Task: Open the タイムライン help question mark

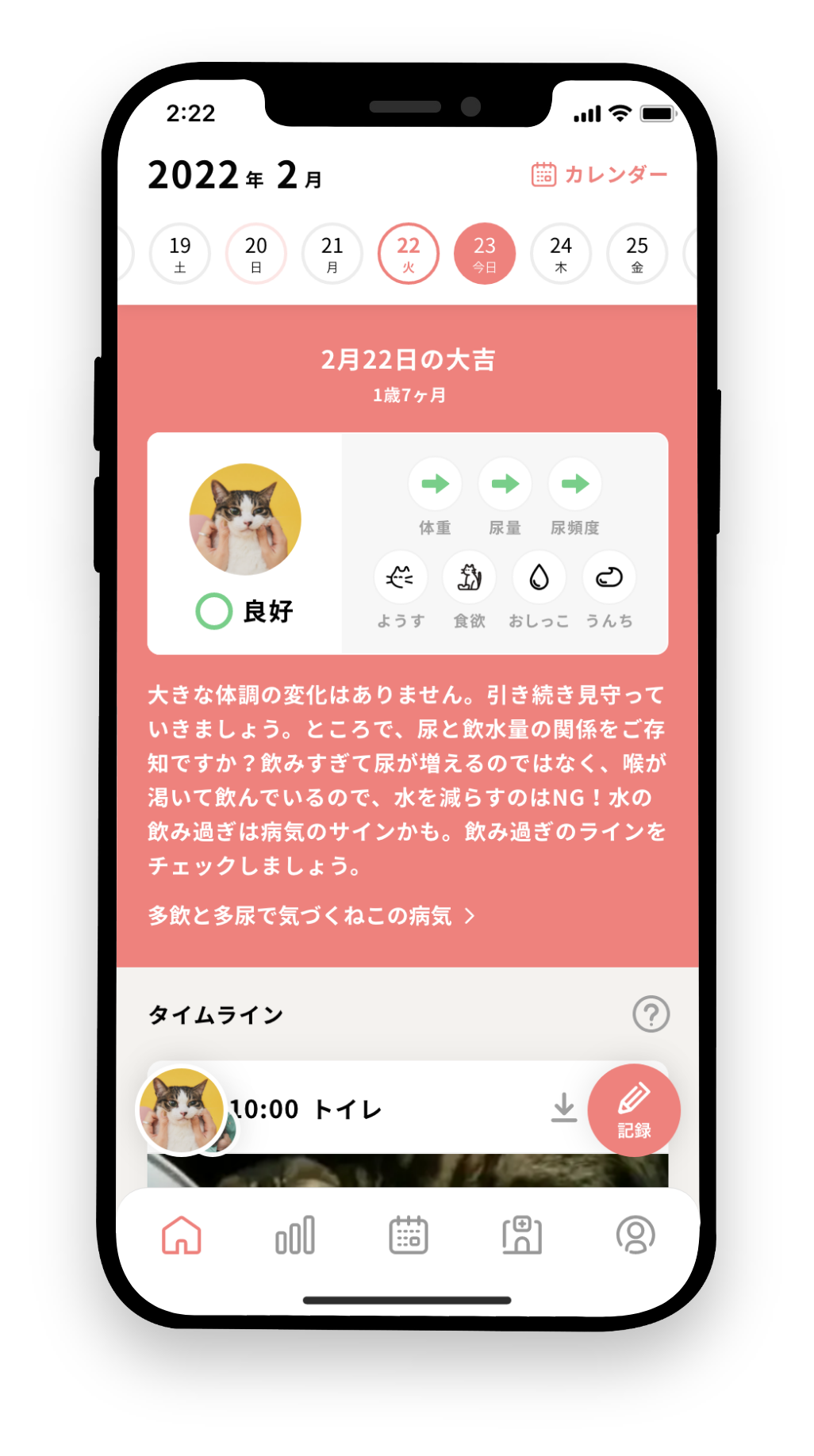Action: (651, 1014)
